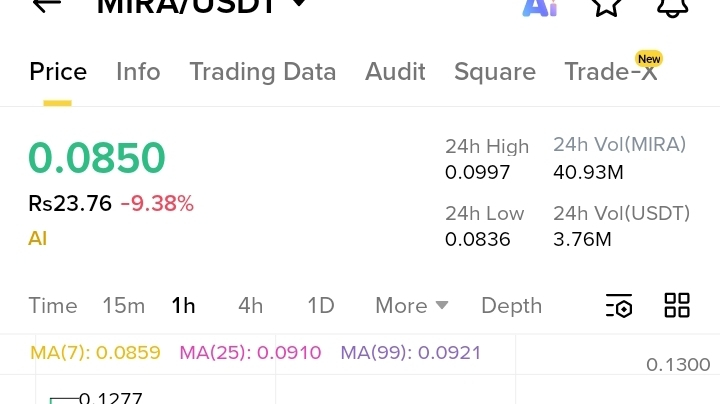The height and width of the screenshot is (404, 720).
Task: Go back with the arrow icon
Action: point(46,5)
